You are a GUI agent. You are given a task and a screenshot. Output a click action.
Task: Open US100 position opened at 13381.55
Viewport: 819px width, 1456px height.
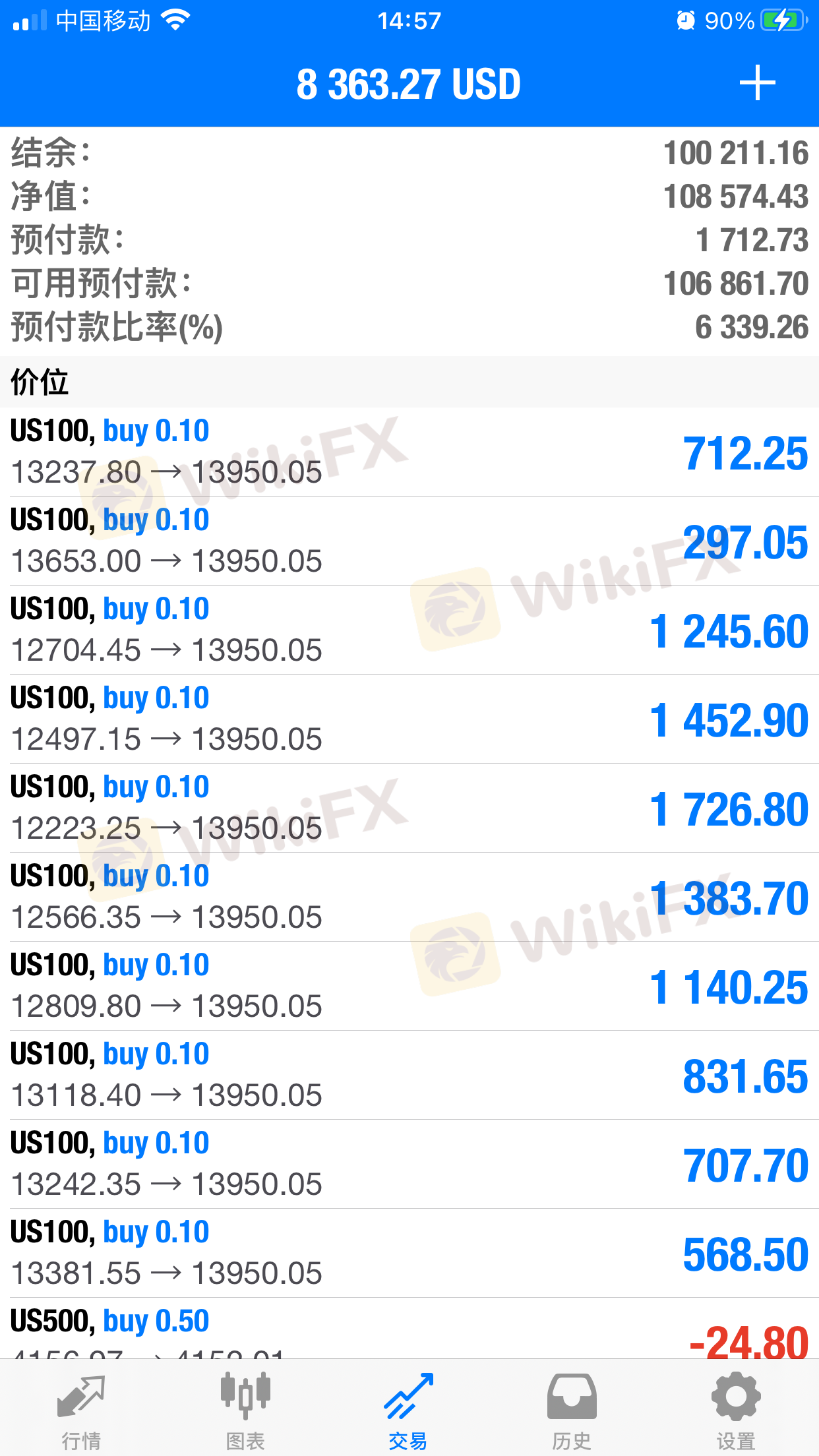409,1253
